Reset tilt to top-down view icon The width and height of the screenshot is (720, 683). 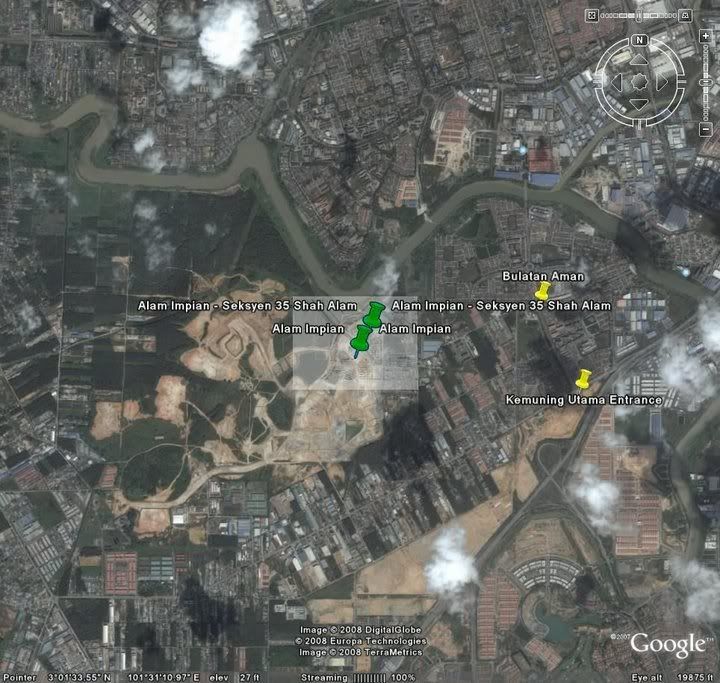pyautogui.click(x=592, y=16)
